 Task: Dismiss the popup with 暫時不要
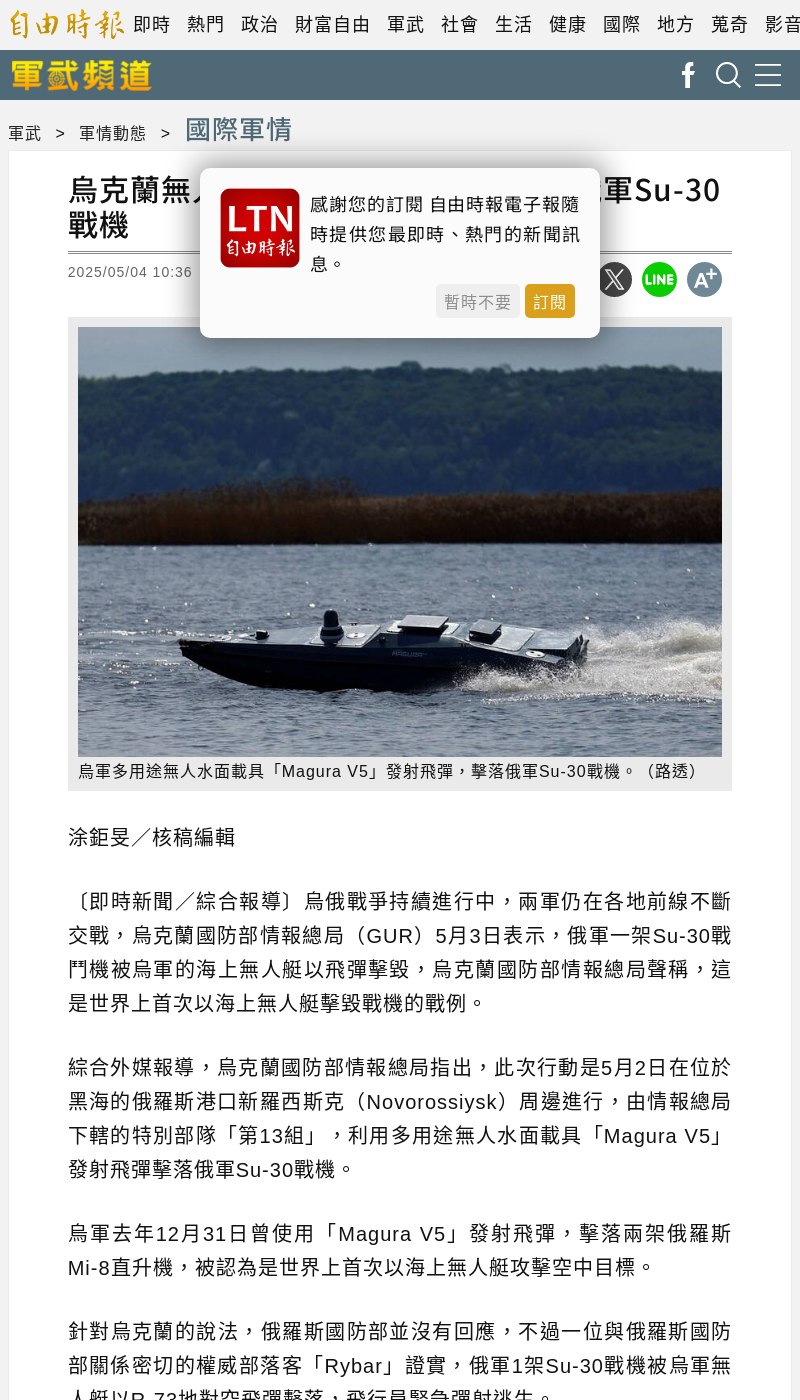point(477,301)
